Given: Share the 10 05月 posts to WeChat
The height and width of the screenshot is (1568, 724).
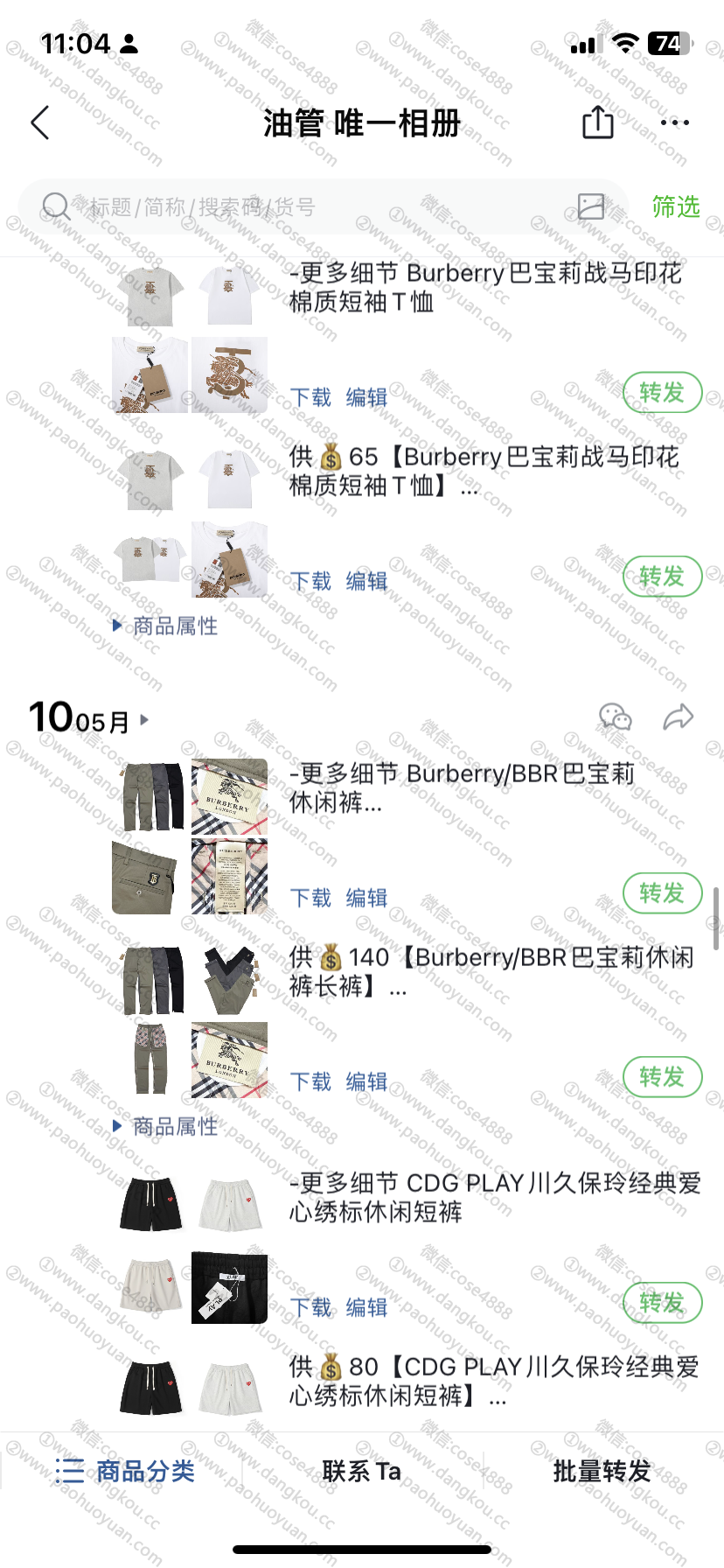Looking at the screenshot, I should click(616, 717).
